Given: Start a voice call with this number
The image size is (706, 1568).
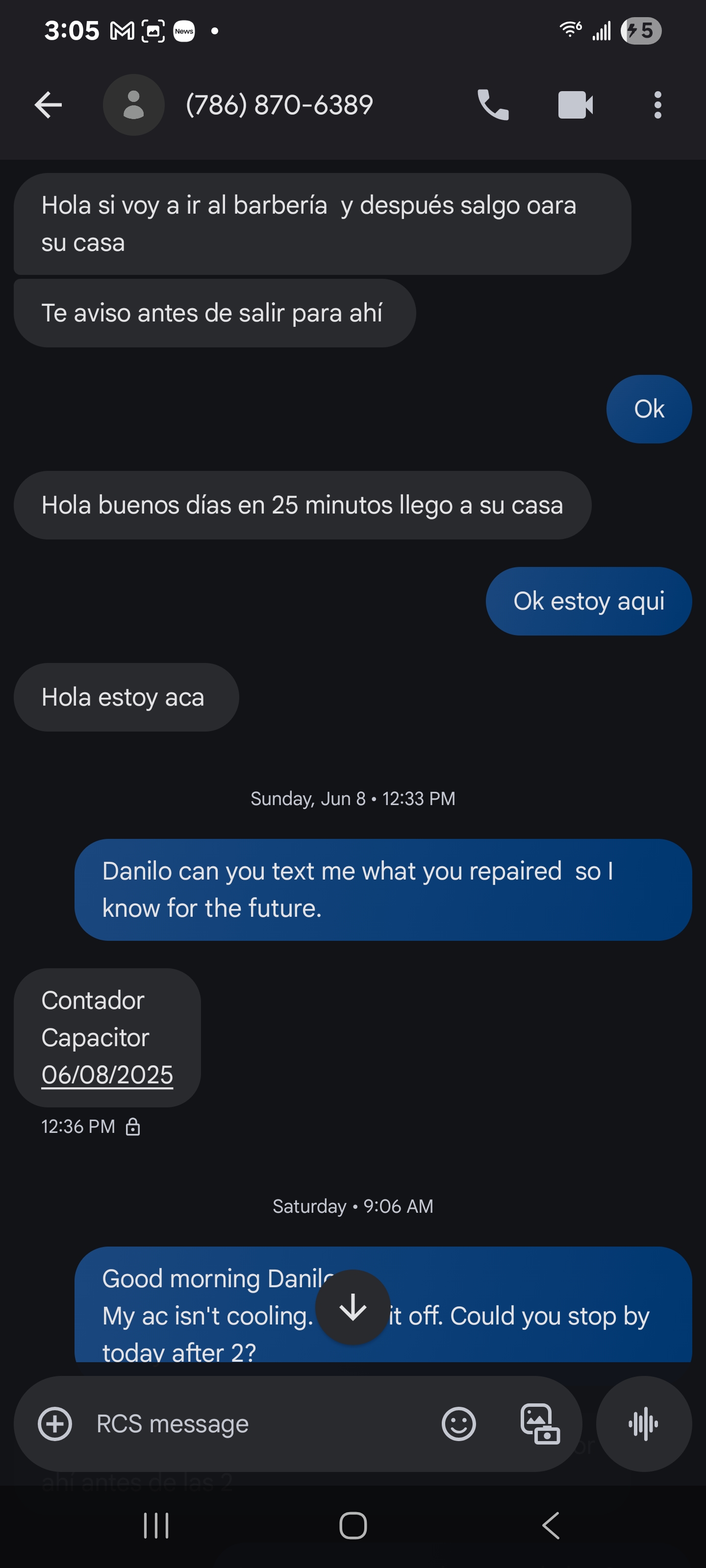Looking at the screenshot, I should tap(492, 105).
